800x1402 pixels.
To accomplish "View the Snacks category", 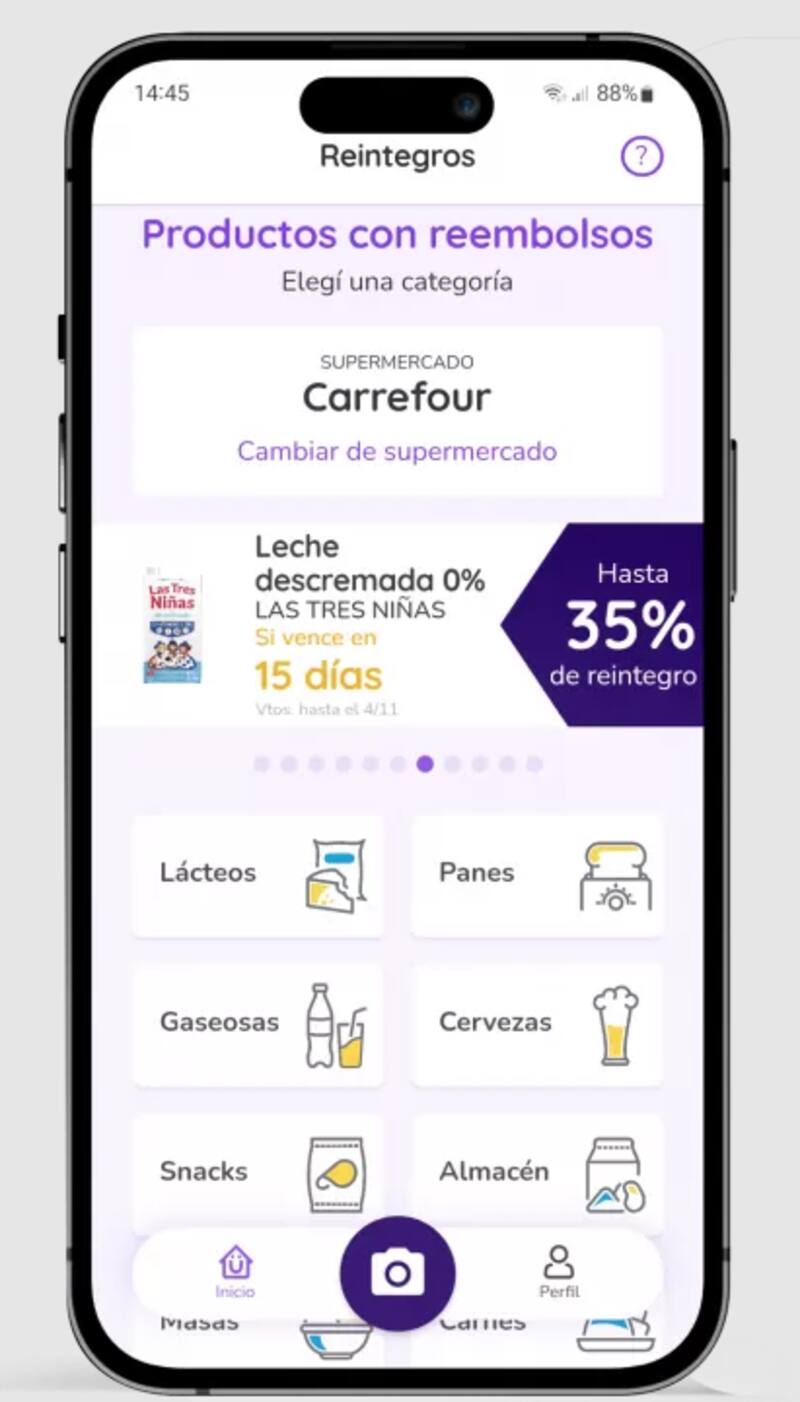I will pos(258,1170).
